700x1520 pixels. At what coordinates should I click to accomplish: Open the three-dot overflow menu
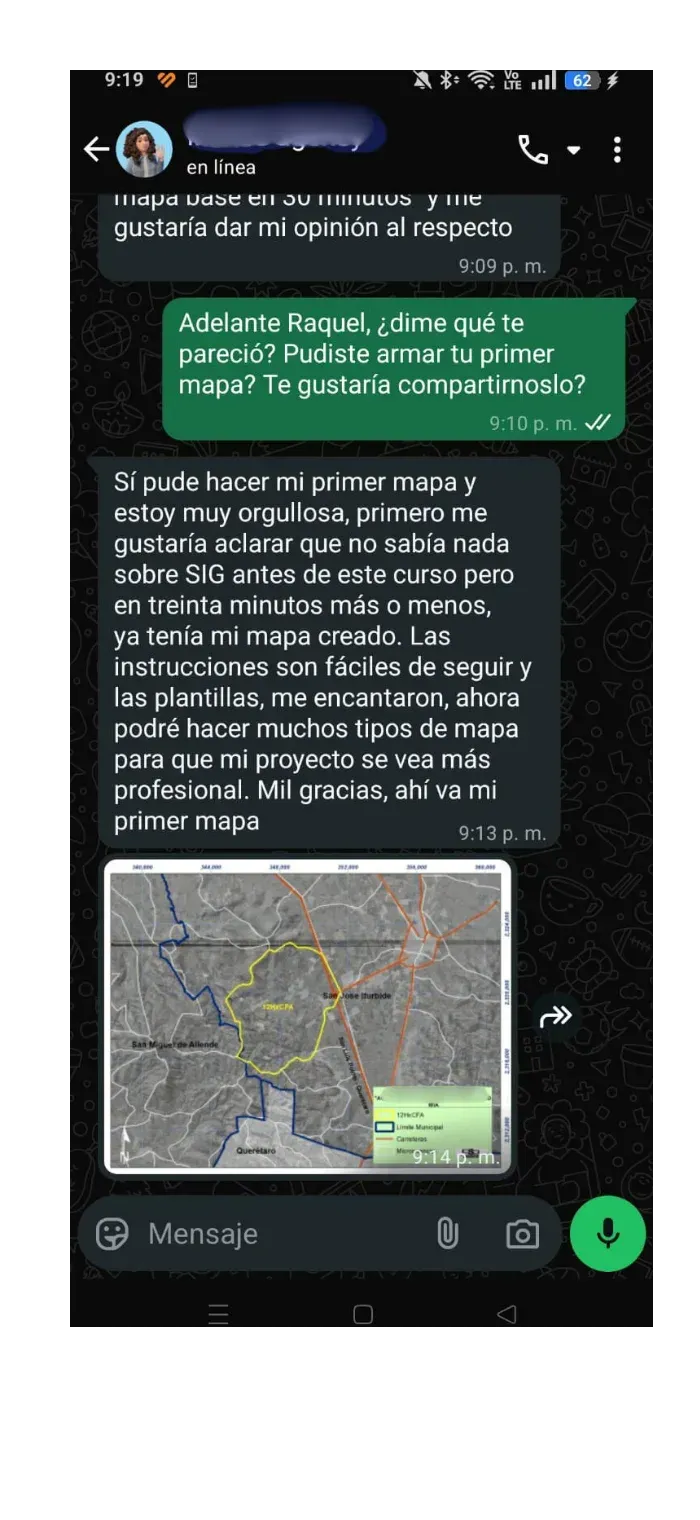pyautogui.click(x=617, y=150)
